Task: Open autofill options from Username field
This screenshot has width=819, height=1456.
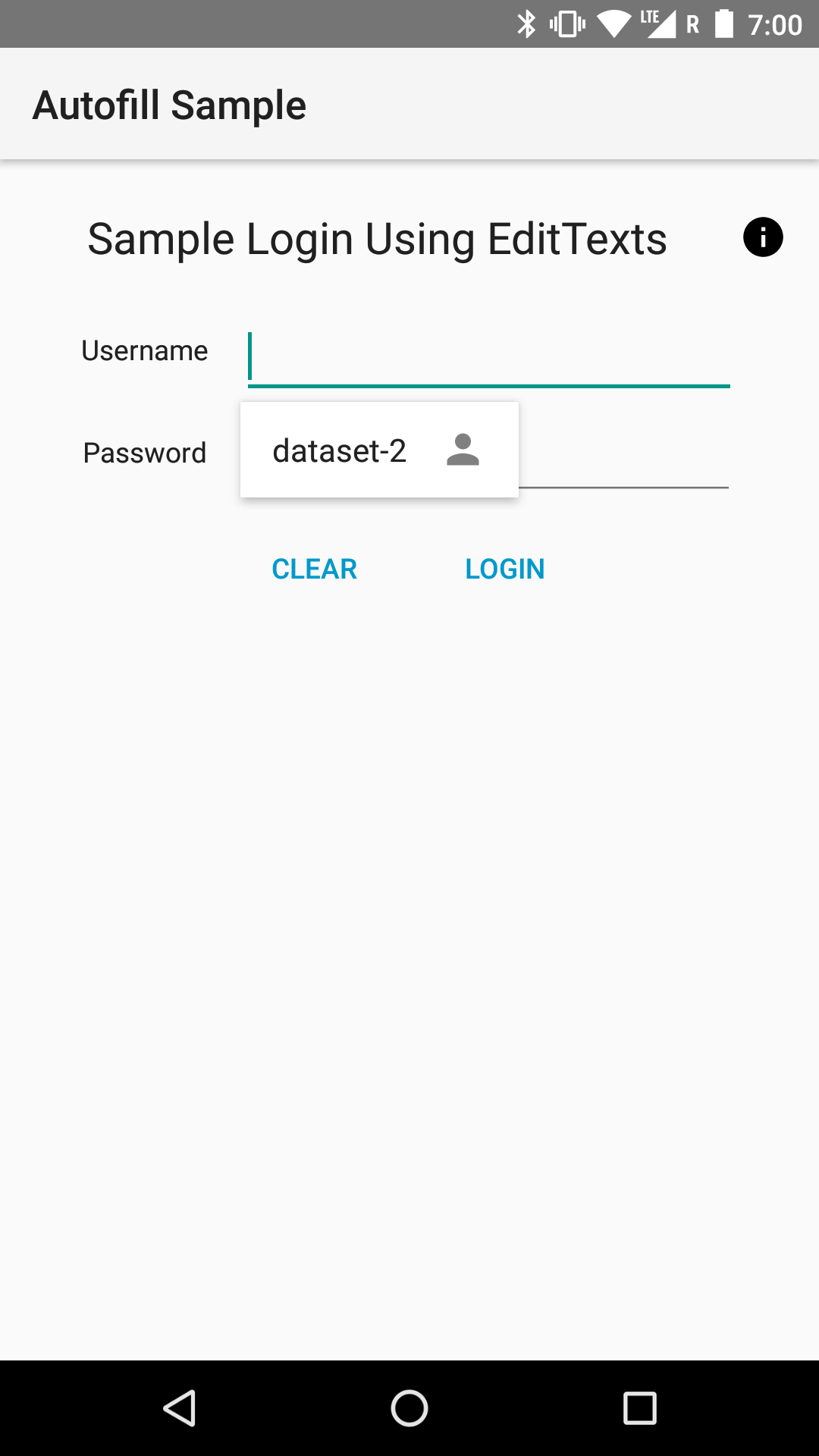Action: click(x=488, y=356)
